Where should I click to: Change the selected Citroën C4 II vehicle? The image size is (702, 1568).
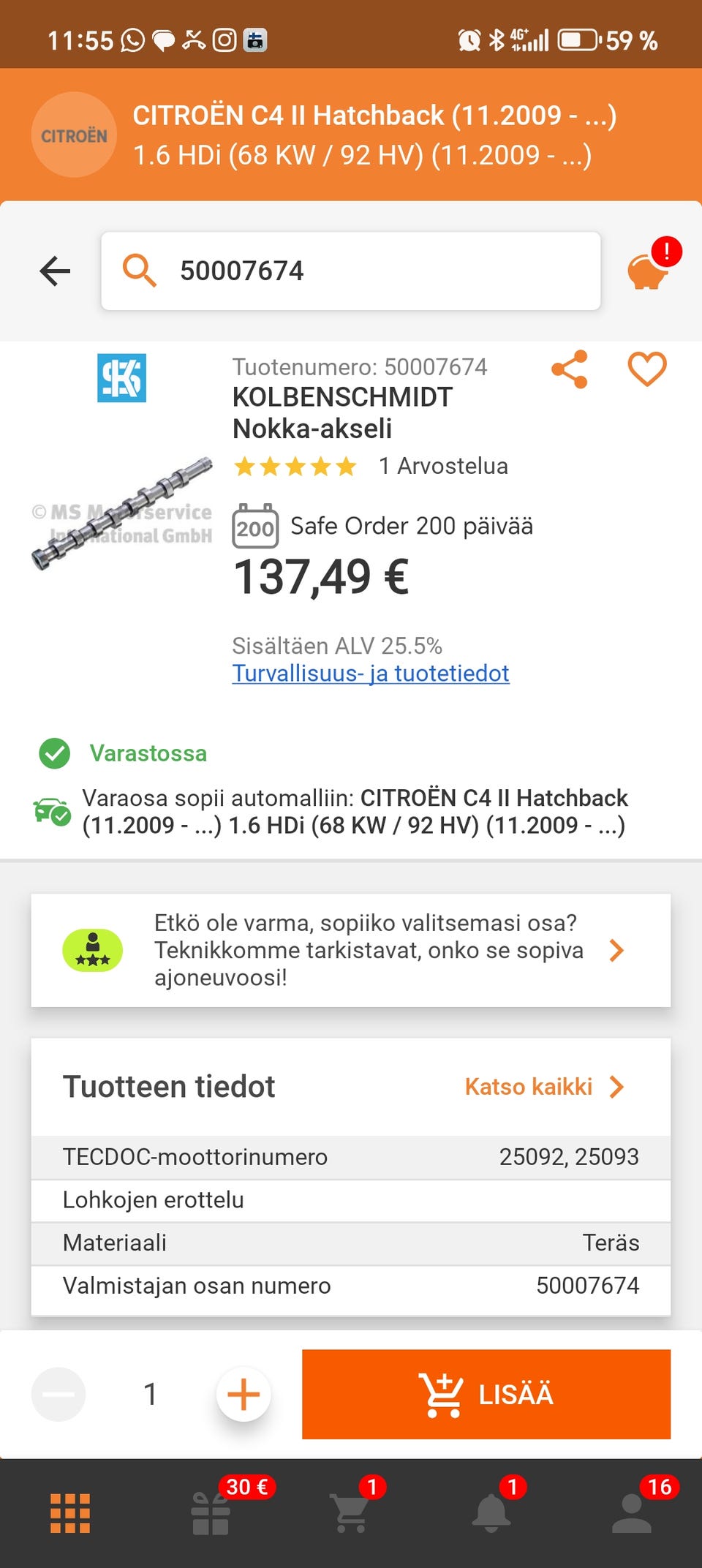click(351, 135)
